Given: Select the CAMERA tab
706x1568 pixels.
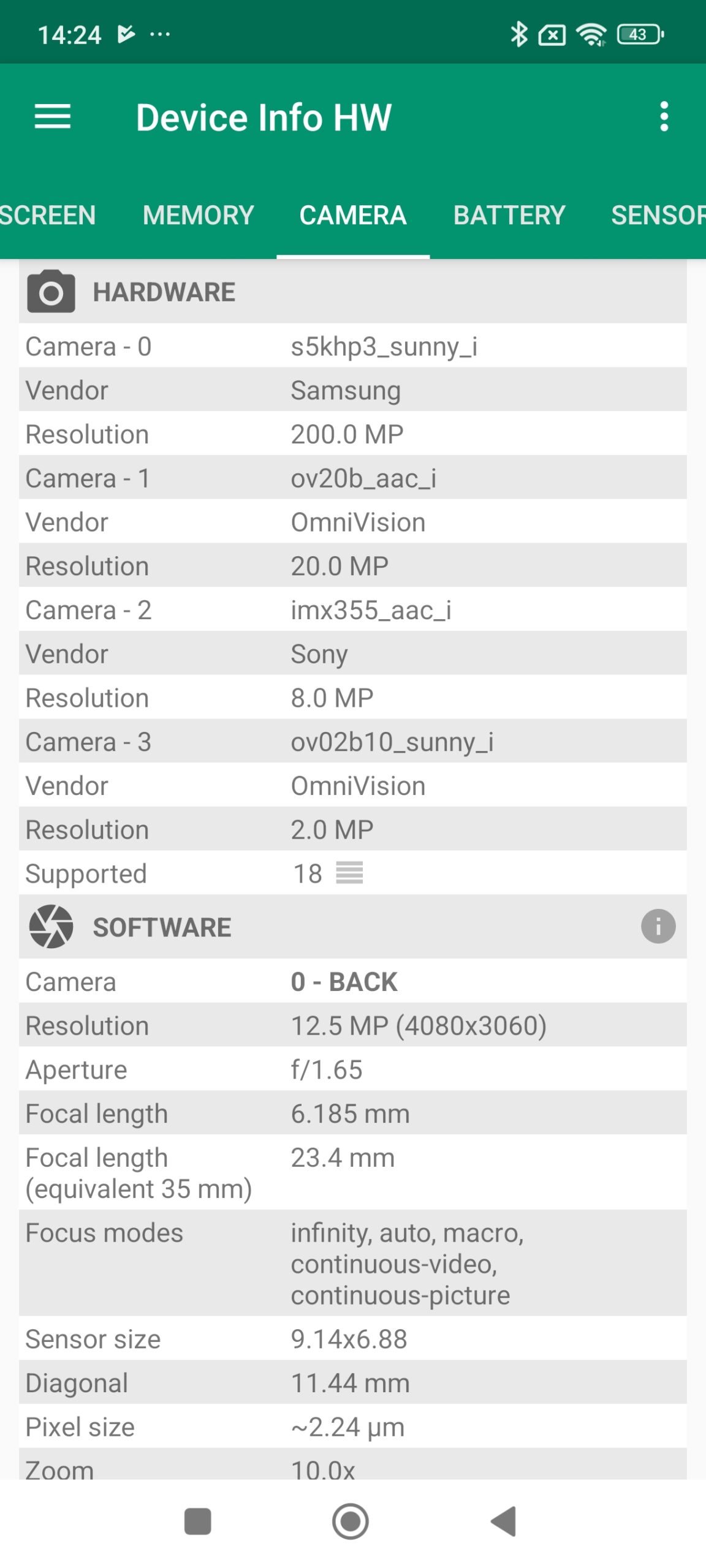Looking at the screenshot, I should pyautogui.click(x=353, y=216).
